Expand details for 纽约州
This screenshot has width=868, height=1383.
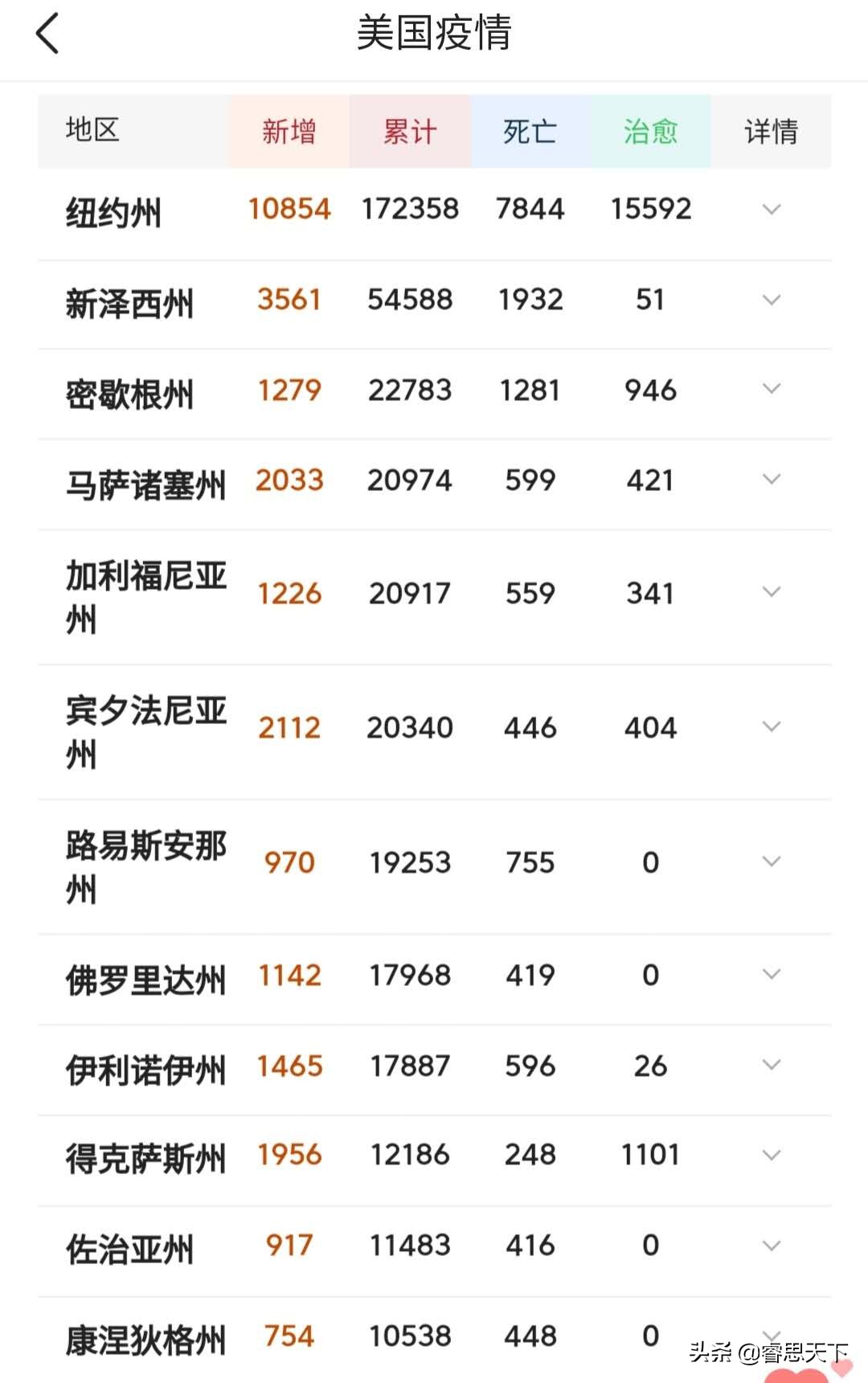[x=771, y=210]
